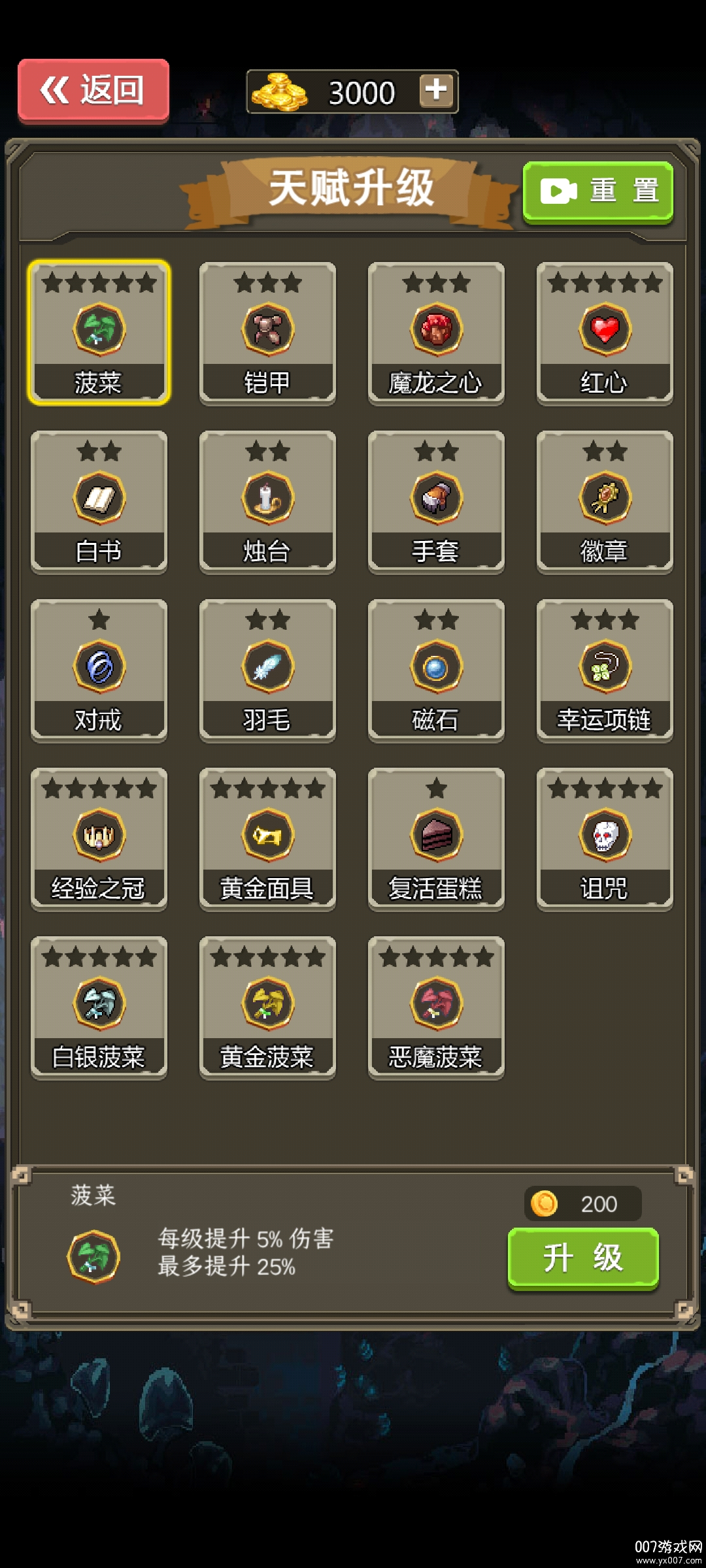This screenshot has height=1568, width=706.
Task: Open the 红心 talent card
Action: coord(605,333)
